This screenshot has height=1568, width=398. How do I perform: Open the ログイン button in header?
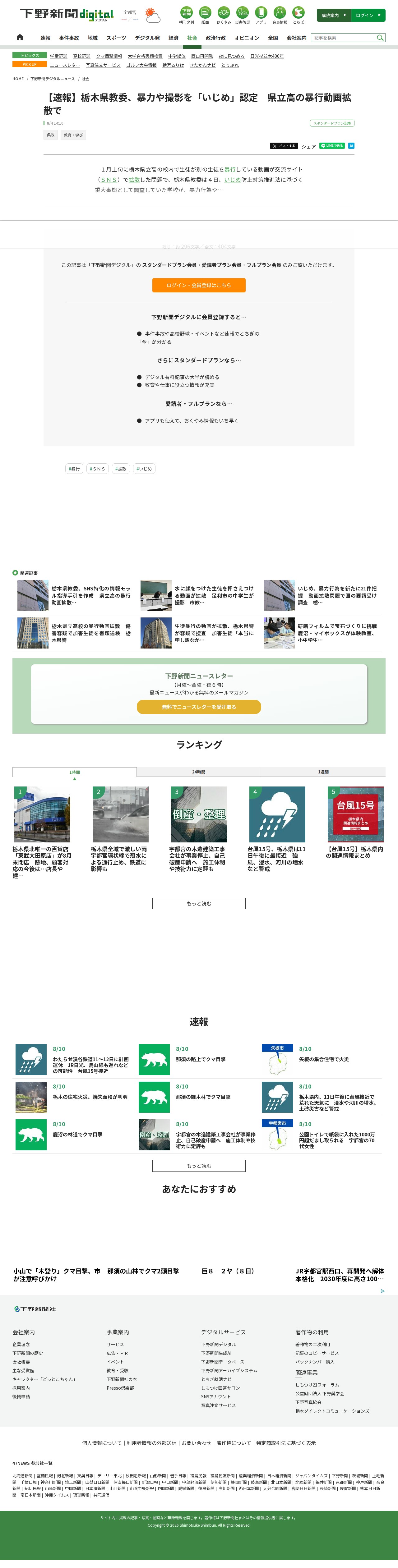(x=368, y=15)
